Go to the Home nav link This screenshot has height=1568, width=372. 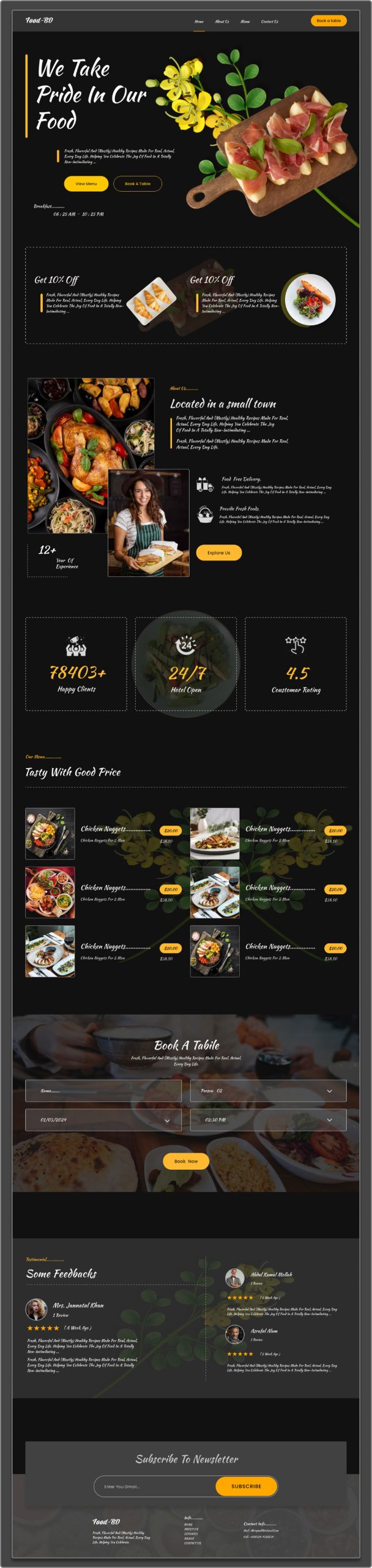pyautogui.click(x=199, y=21)
